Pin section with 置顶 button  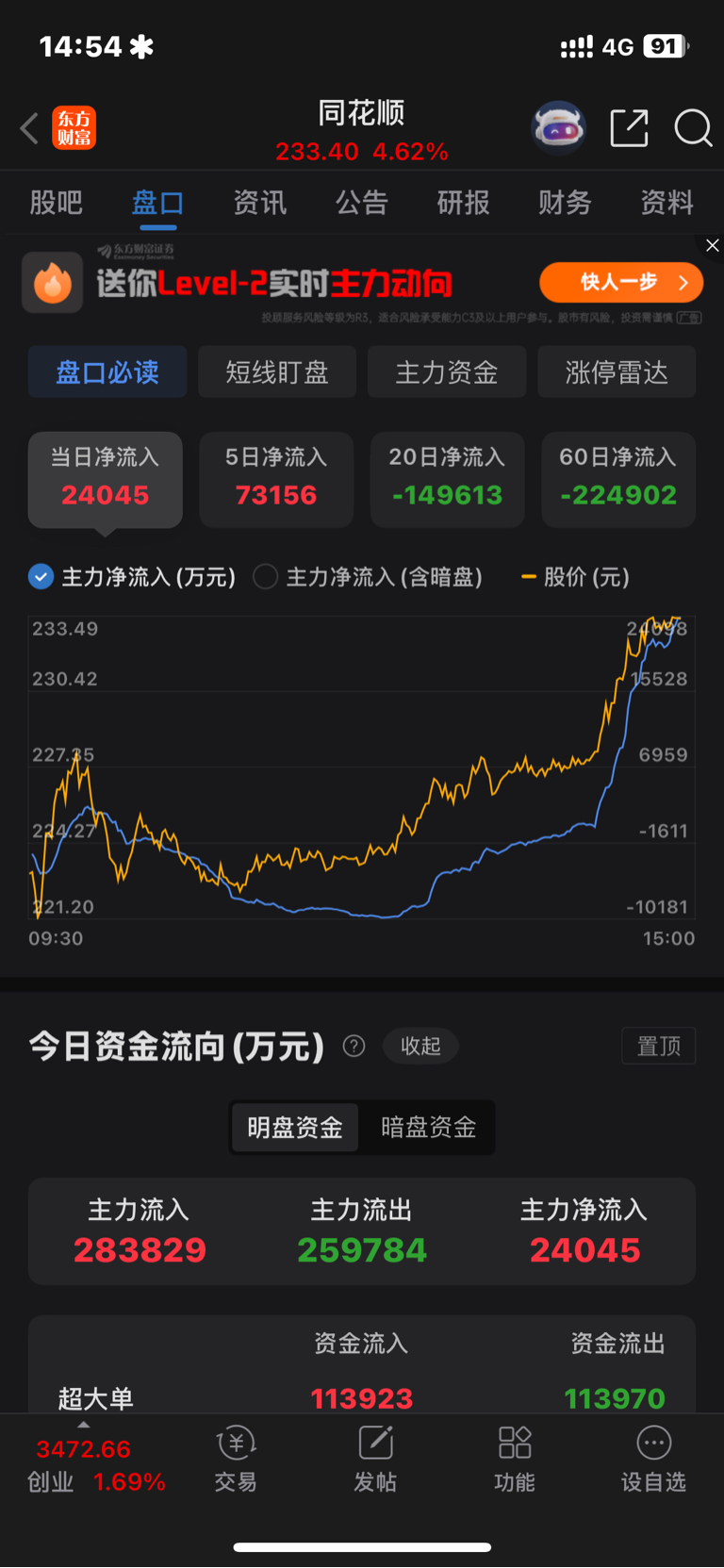coord(659,1046)
